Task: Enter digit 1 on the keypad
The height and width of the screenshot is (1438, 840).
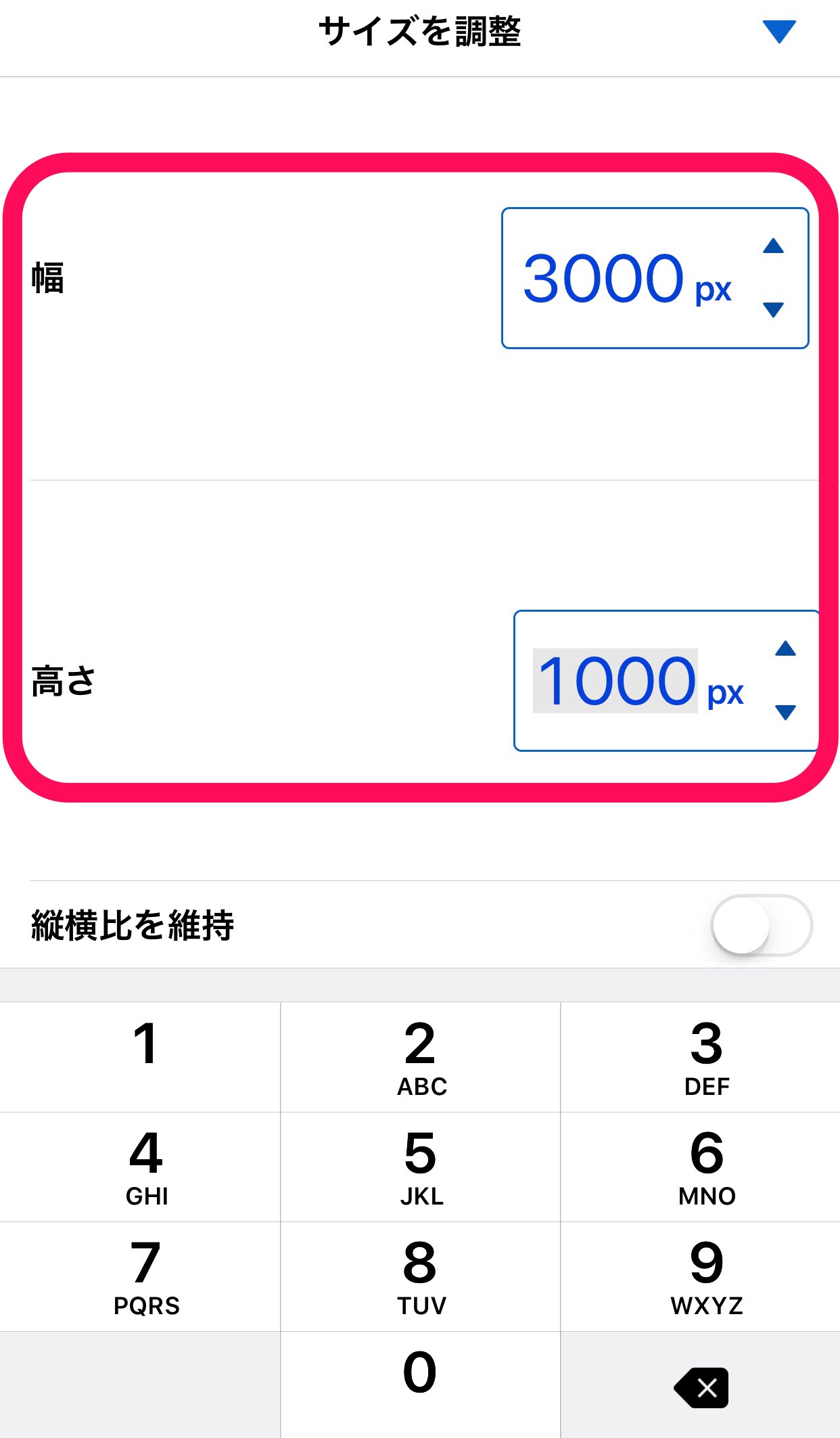Action: click(140, 1056)
